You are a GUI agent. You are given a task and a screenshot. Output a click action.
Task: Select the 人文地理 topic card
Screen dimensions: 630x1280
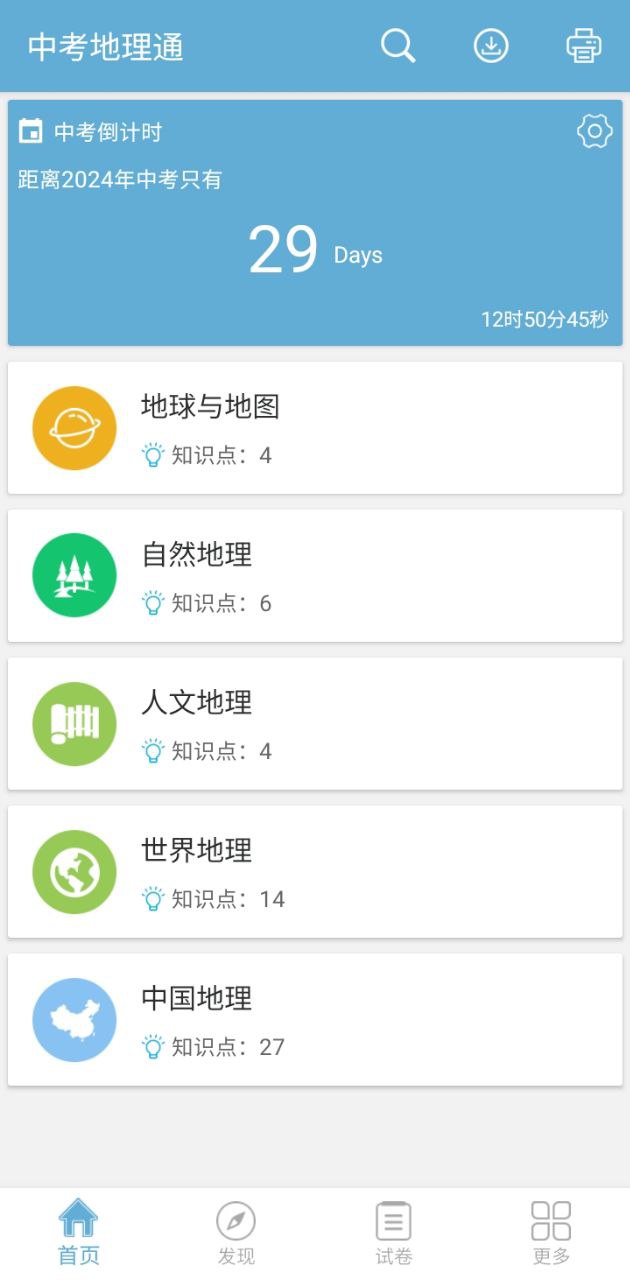[x=315, y=724]
